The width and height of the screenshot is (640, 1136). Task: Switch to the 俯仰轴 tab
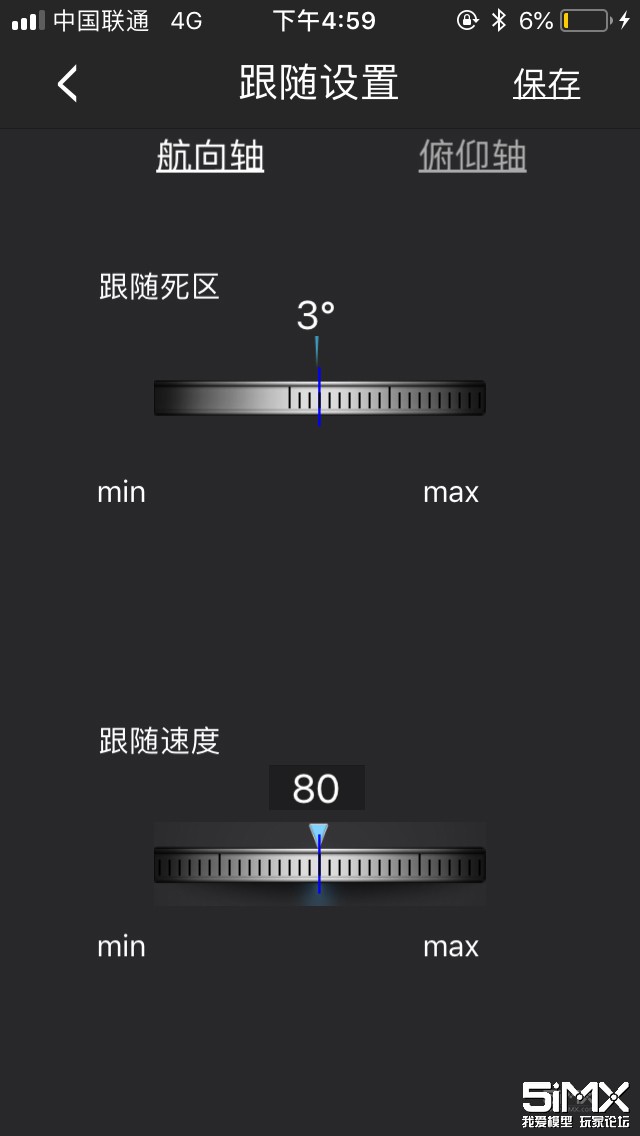point(472,156)
